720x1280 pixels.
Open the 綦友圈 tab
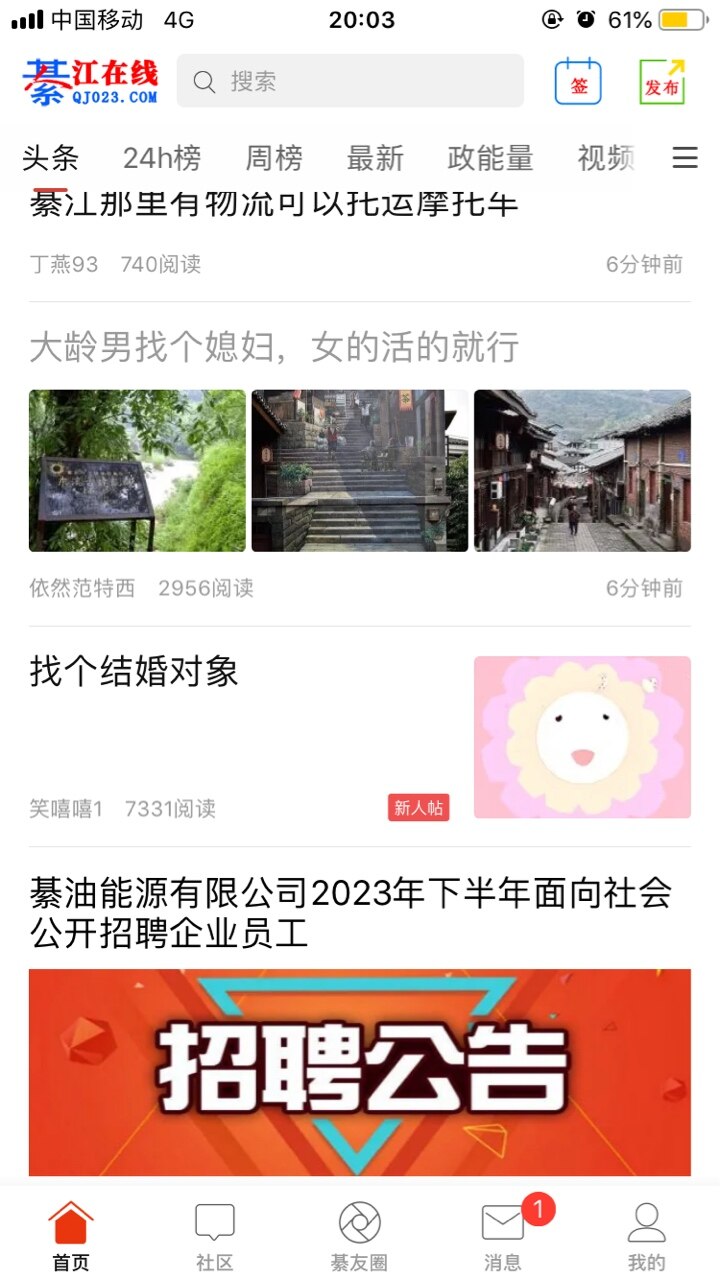coord(359,1236)
